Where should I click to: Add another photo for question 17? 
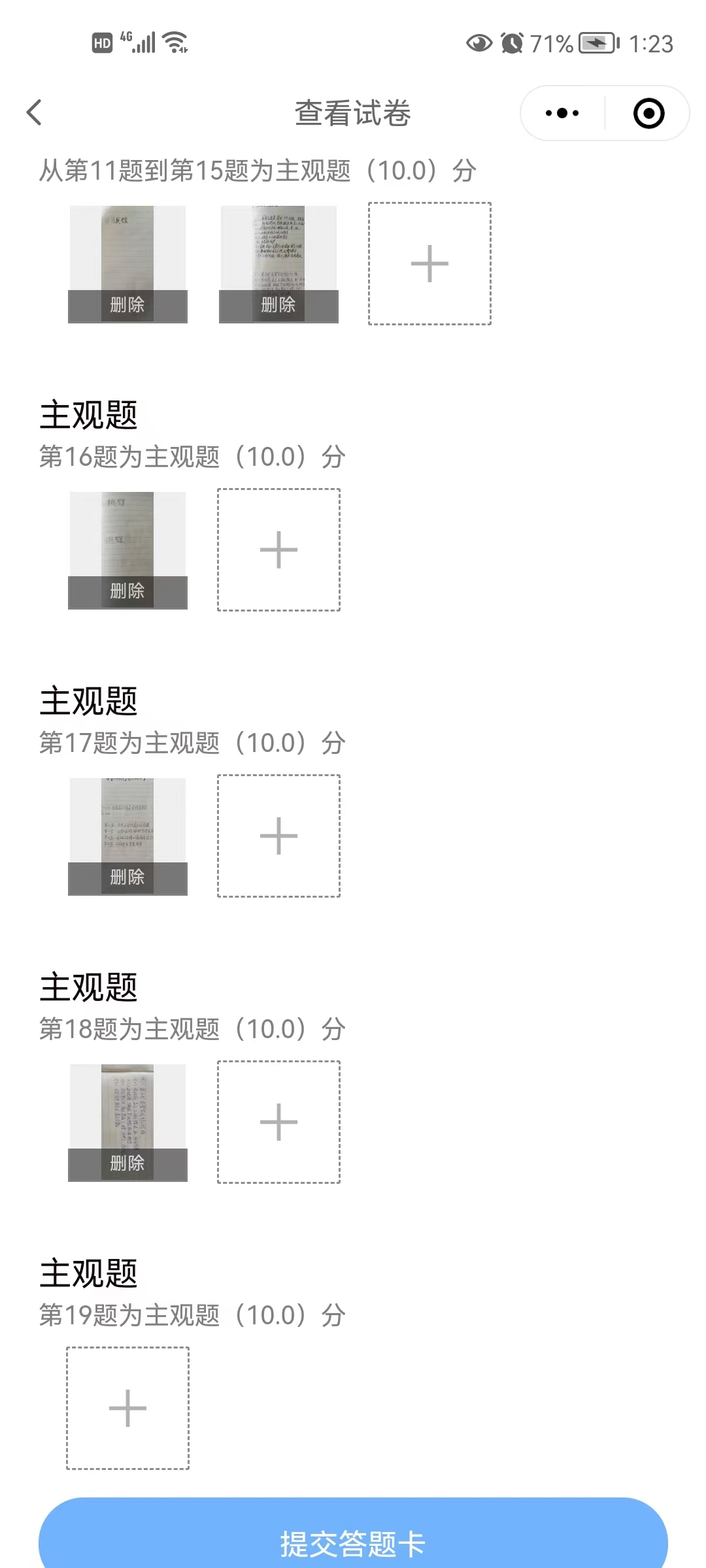pos(278,836)
